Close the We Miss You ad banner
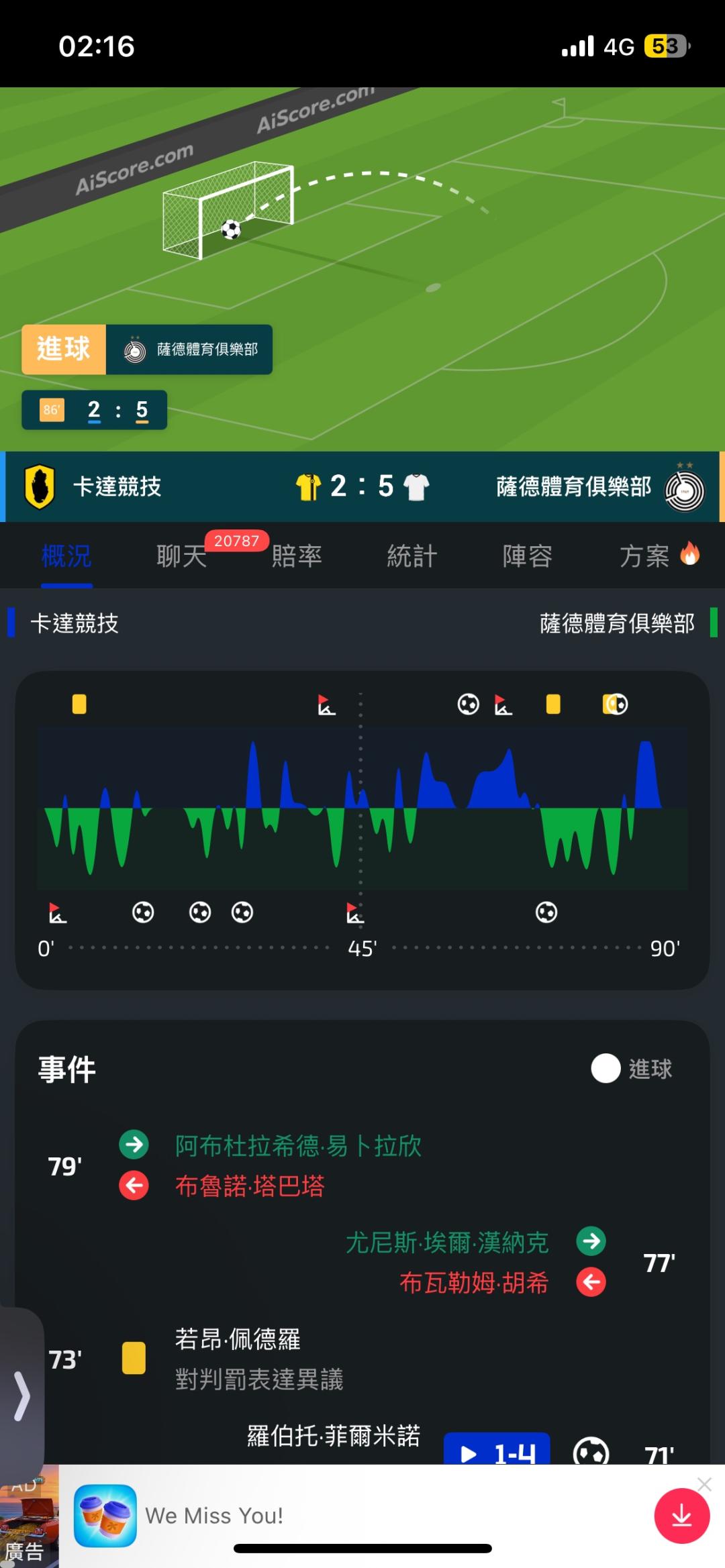This screenshot has width=725, height=1568. (x=704, y=1484)
